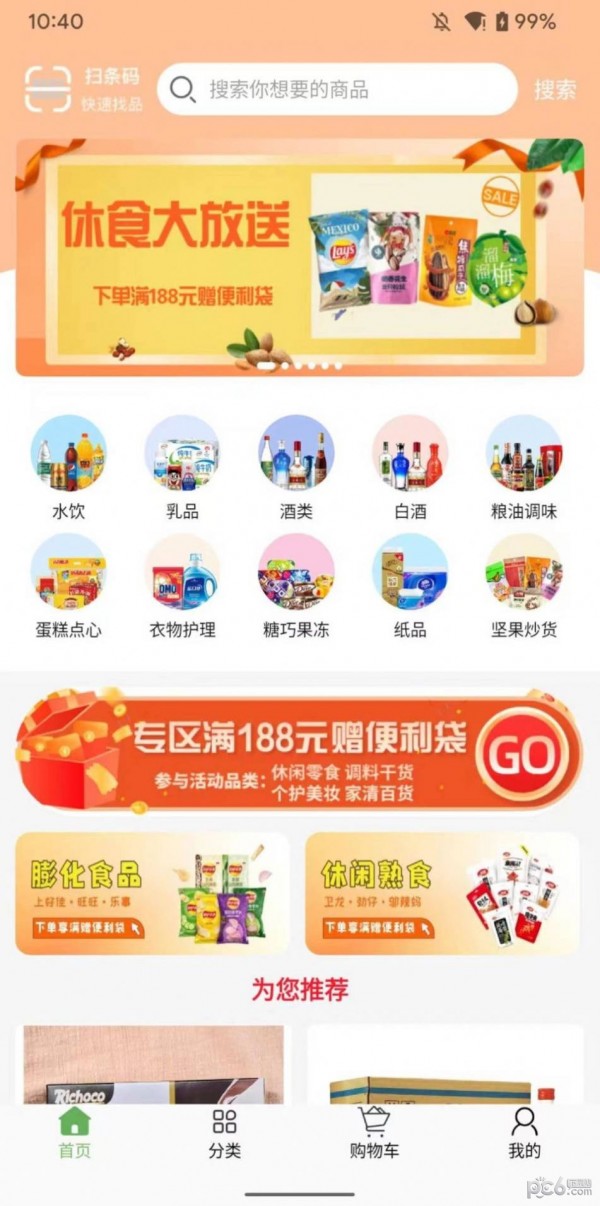Switch to the 分类 tab
This screenshot has height=1206, width=600.
(x=225, y=1135)
